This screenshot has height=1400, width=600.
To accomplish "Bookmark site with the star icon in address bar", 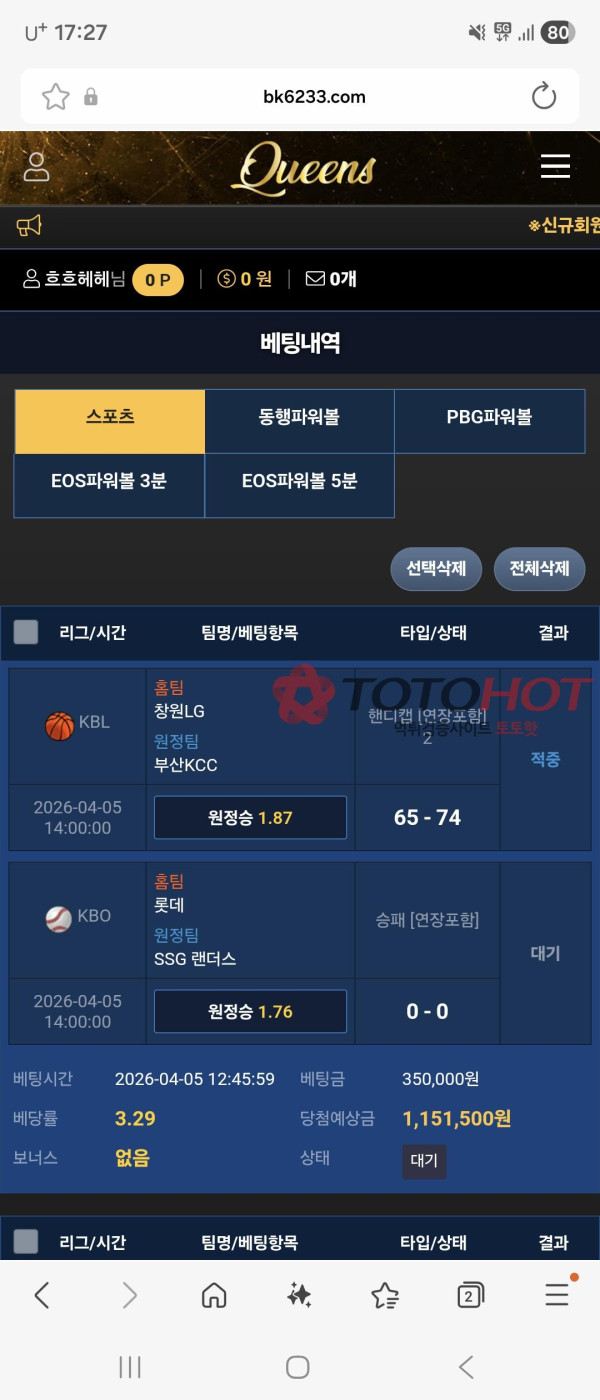I will pyautogui.click(x=55, y=97).
